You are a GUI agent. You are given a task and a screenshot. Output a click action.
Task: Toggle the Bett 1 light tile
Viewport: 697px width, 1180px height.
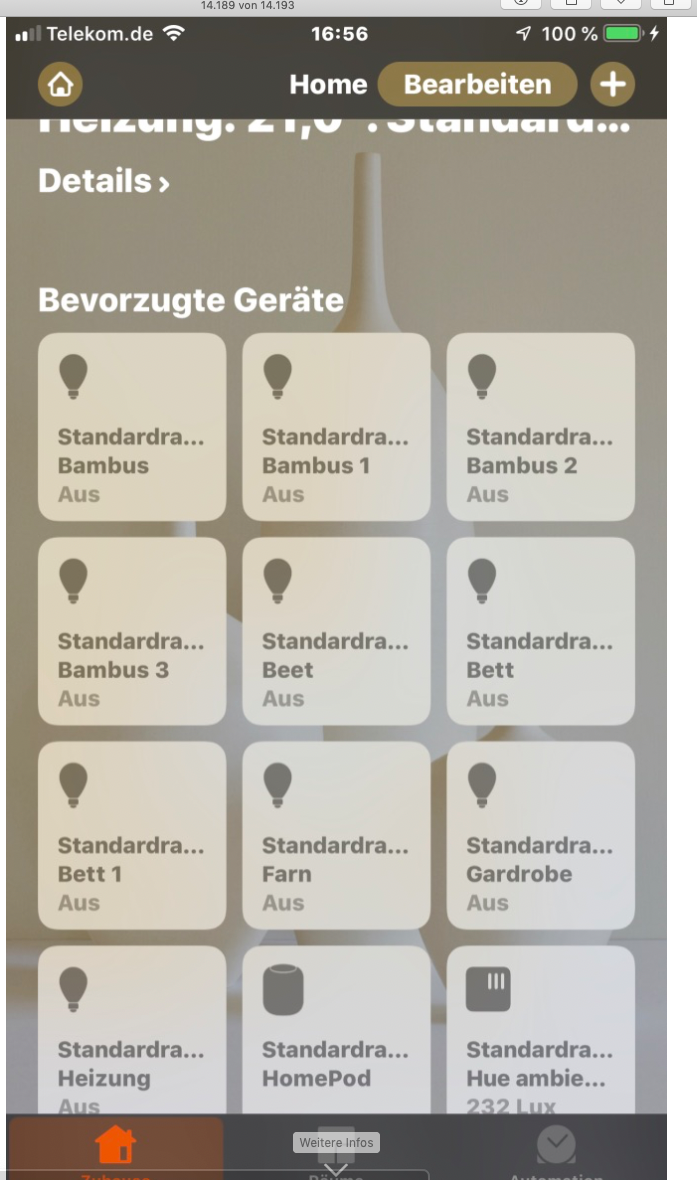click(x=132, y=835)
